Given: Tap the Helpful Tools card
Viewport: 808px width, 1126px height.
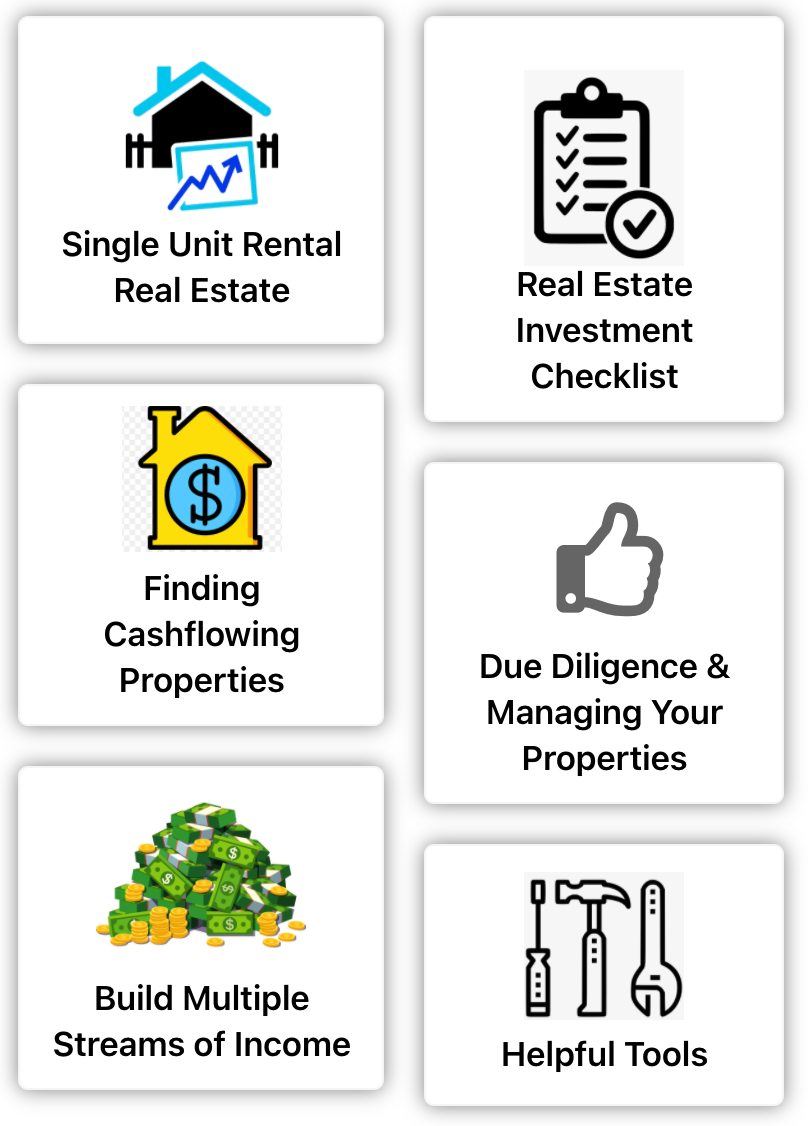Looking at the screenshot, I should click(x=604, y=974).
